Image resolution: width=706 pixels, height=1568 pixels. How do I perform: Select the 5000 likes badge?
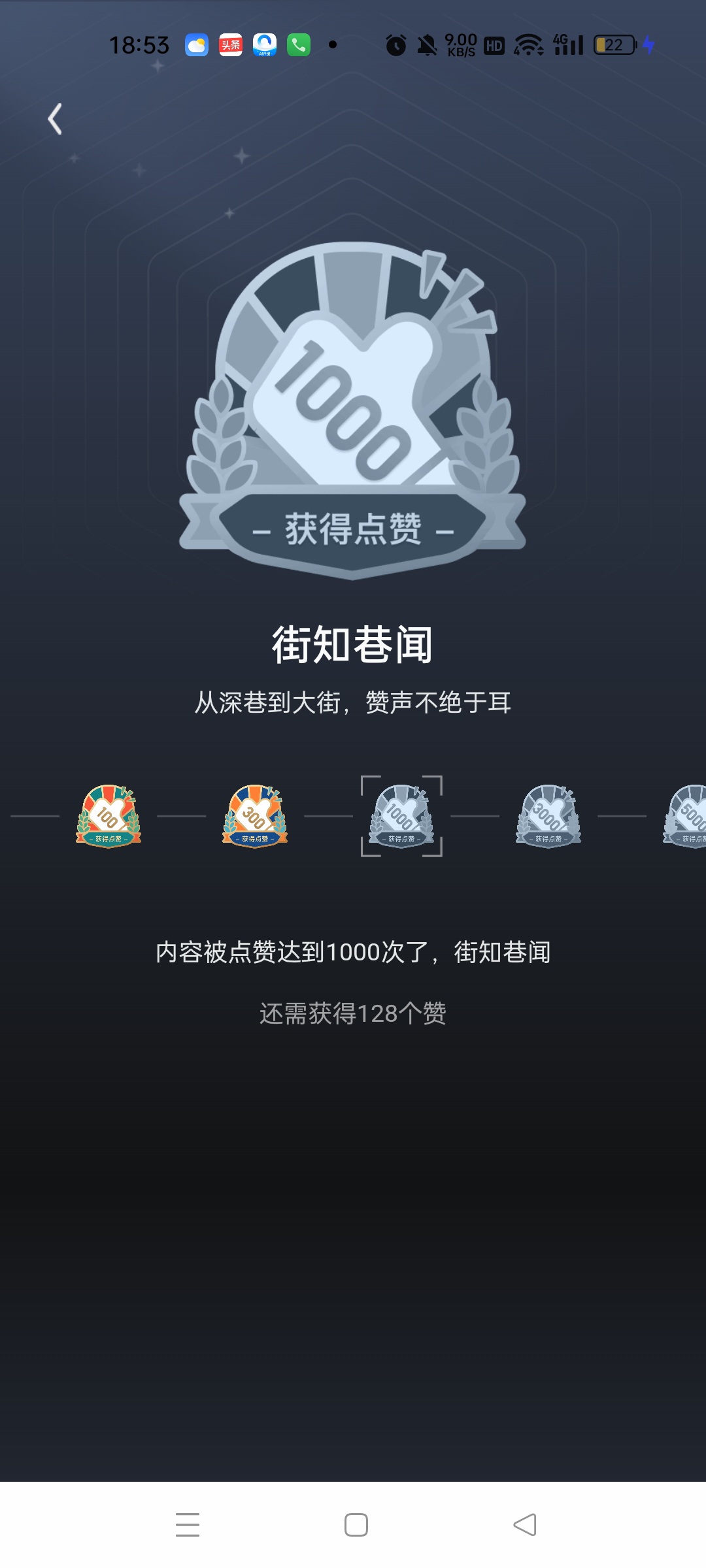pyautogui.click(x=684, y=816)
